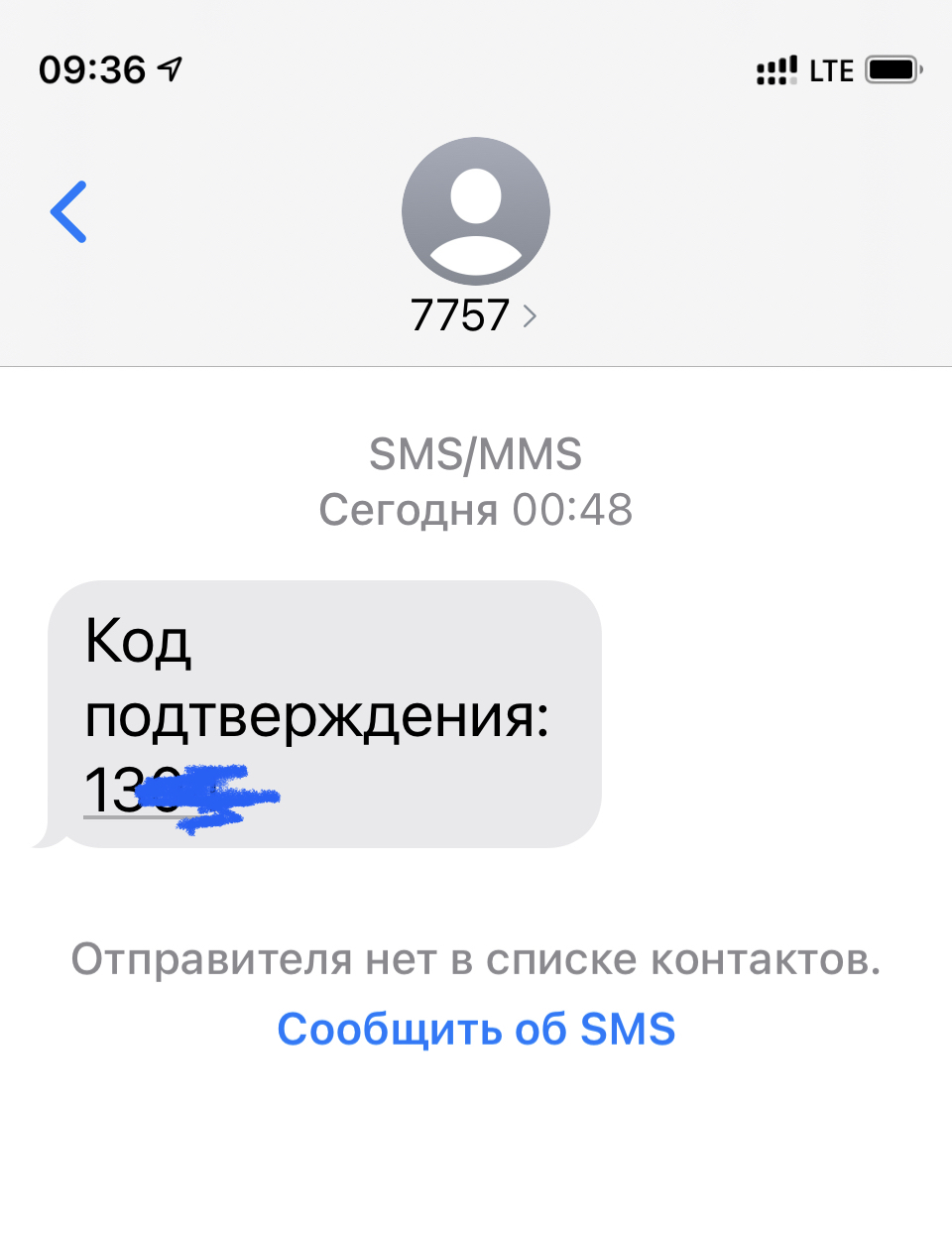Screen dimensions: 952x1238
Task: Go back to the messages list
Action: 69,211
